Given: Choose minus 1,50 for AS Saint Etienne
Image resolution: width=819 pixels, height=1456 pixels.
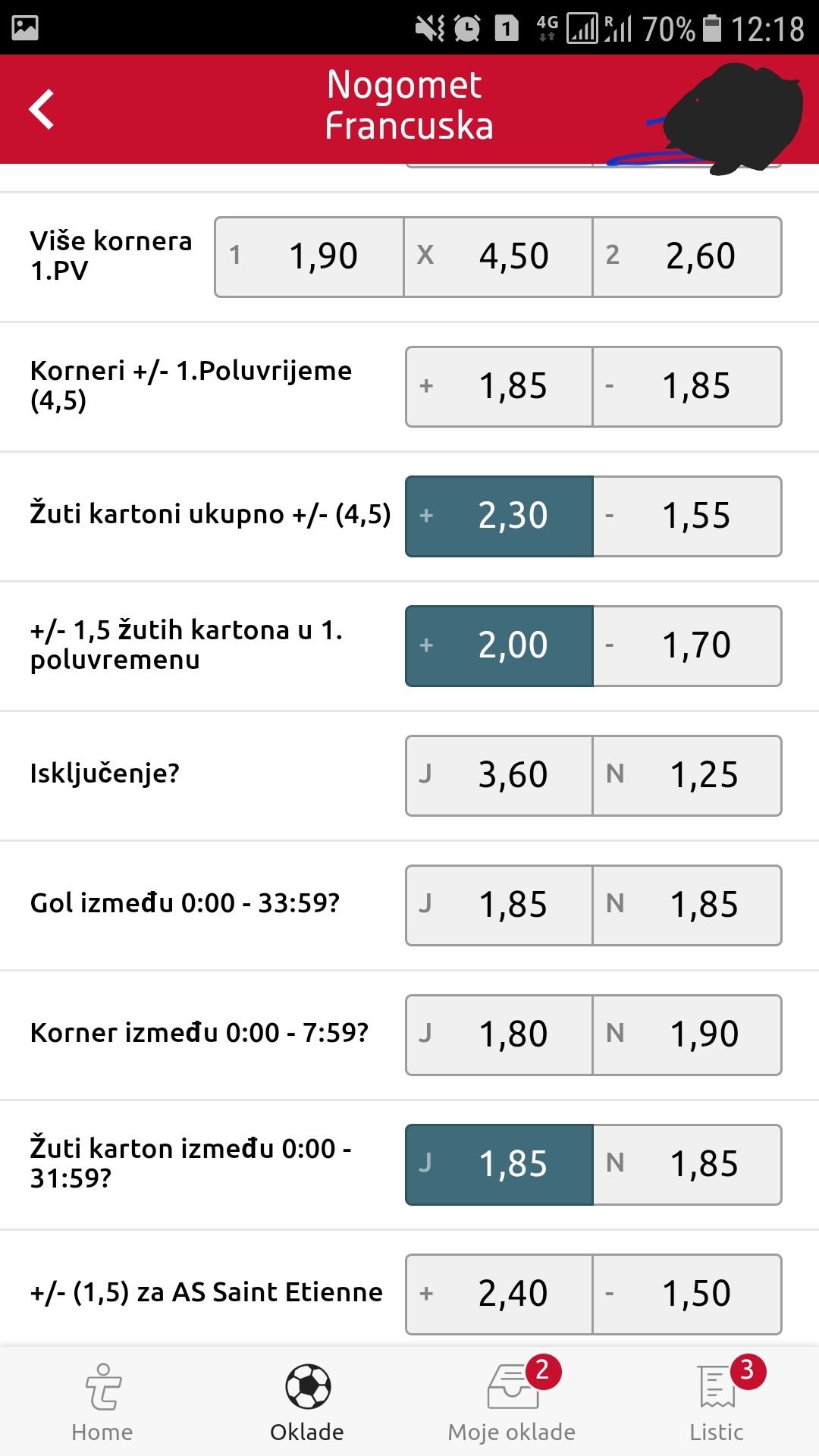Looking at the screenshot, I should (687, 1294).
